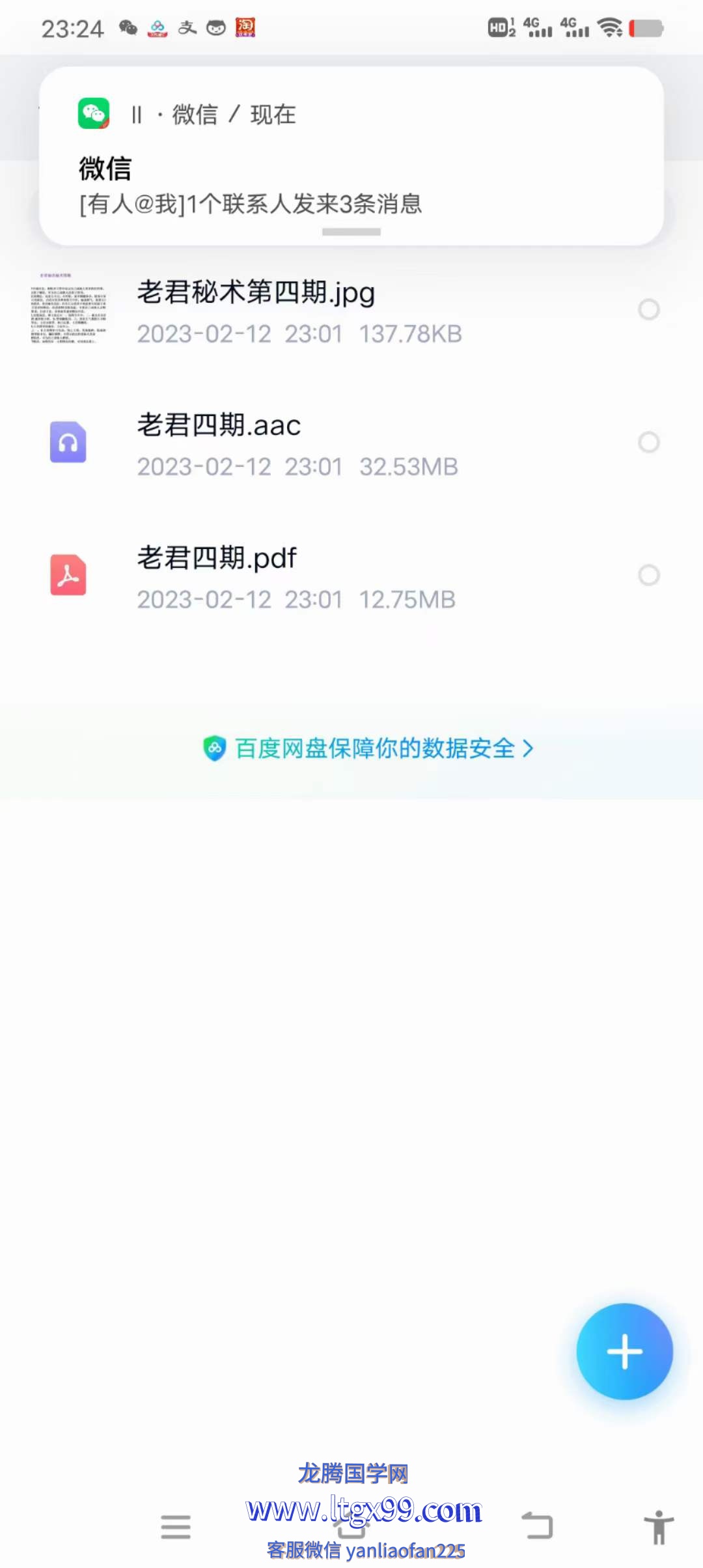Open the accessibility shortcut icon

point(658,1527)
